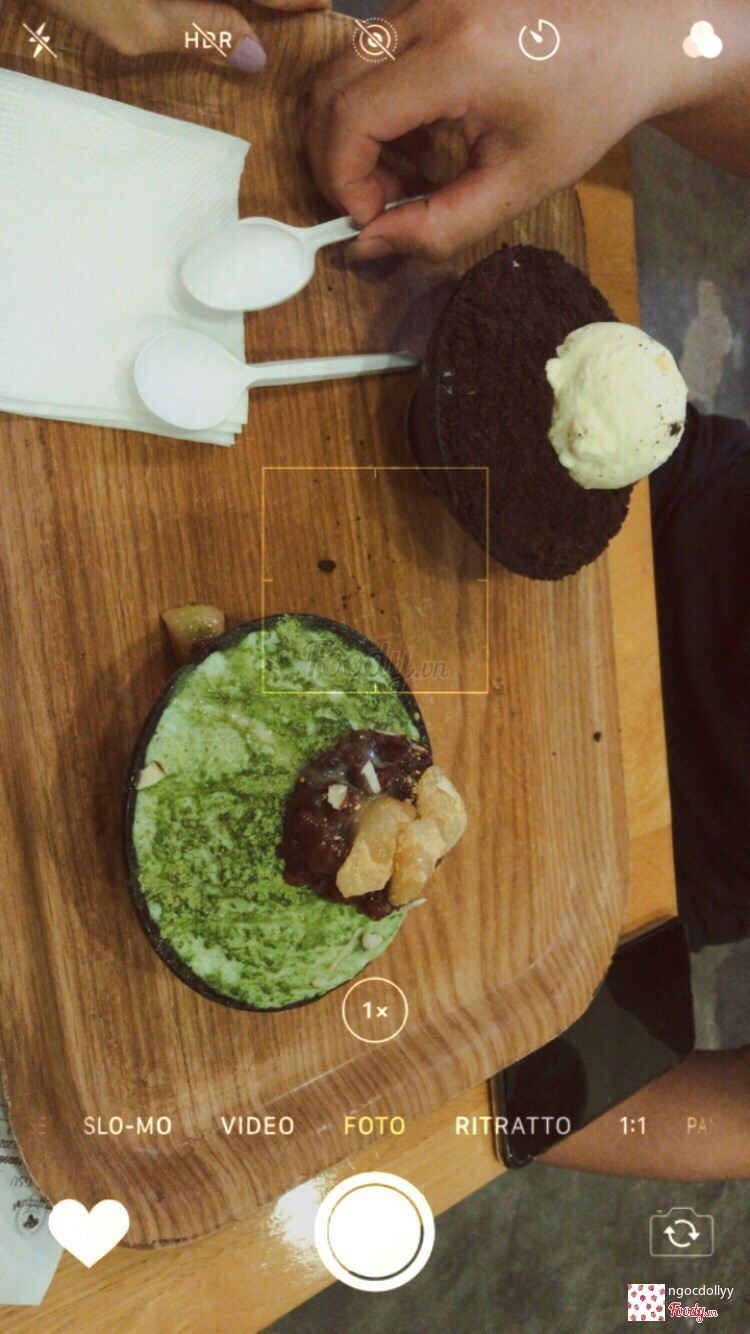Switch to SLO-MO mode

tap(127, 1126)
